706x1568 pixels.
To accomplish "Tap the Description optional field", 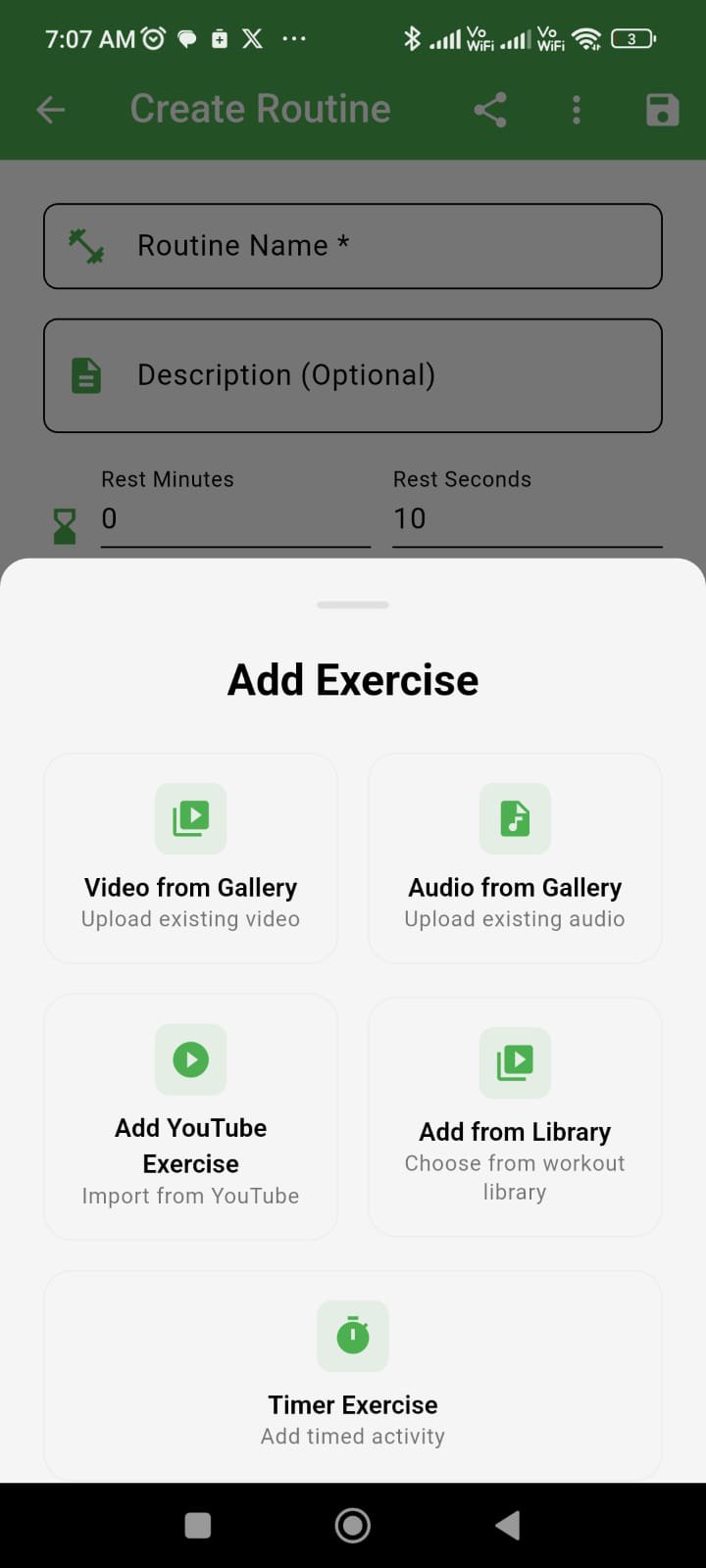I will pyautogui.click(x=353, y=374).
